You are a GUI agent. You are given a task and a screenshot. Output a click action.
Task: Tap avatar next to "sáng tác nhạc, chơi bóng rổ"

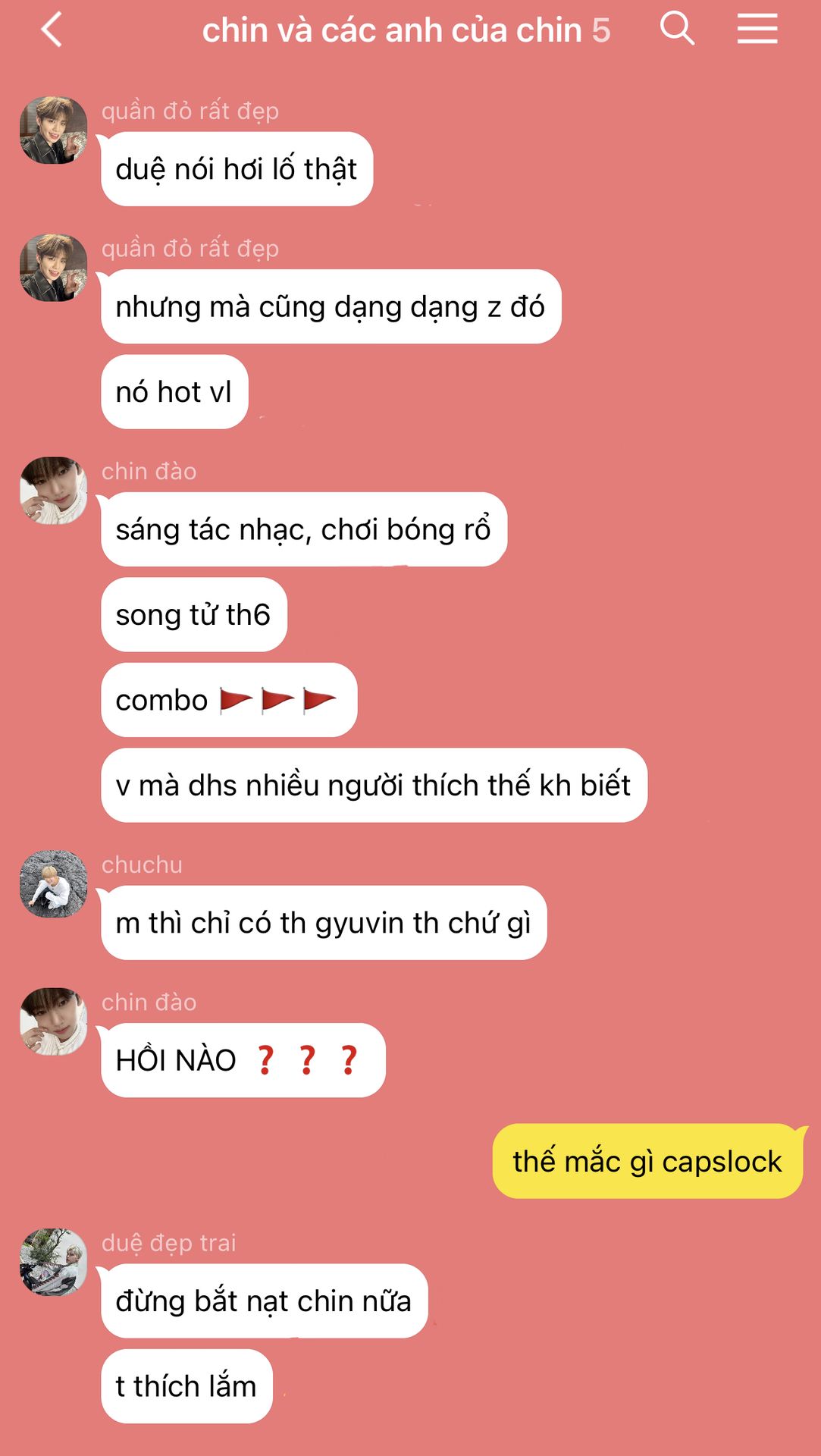(x=53, y=491)
